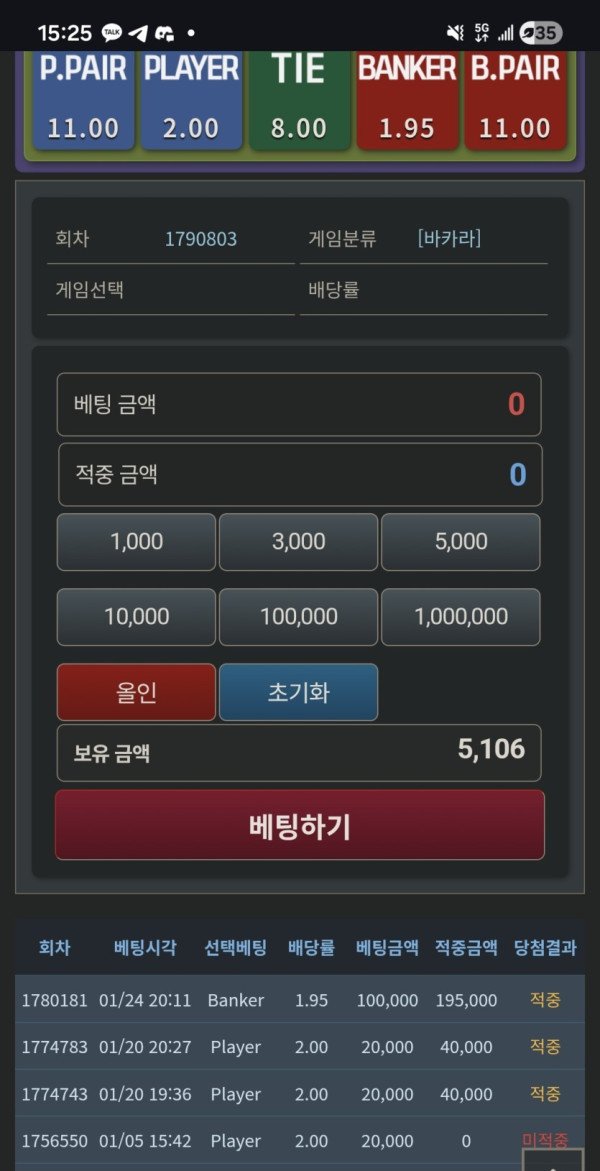
Task: Select the P.PAIR 11.00 bet option
Action: pyautogui.click(x=83, y=100)
